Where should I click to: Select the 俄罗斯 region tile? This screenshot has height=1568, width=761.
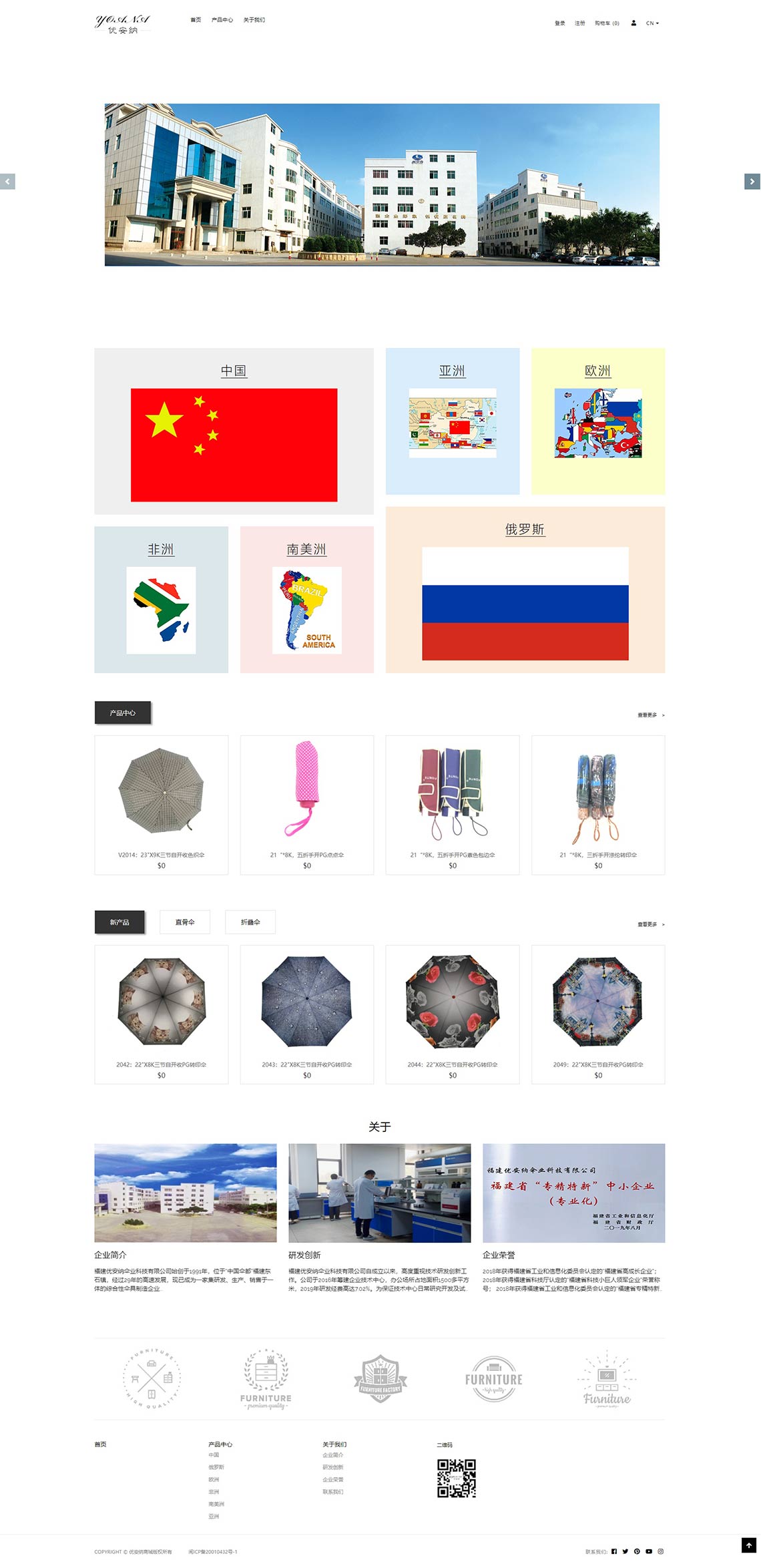tap(525, 589)
